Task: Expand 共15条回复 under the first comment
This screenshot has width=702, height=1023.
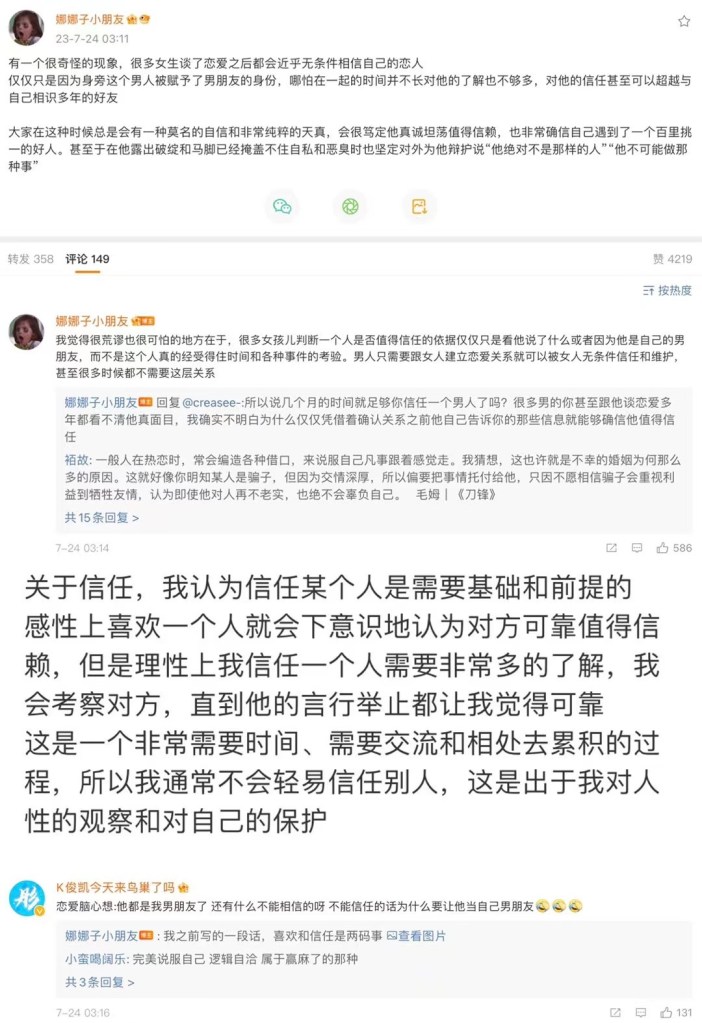Action: point(102,518)
